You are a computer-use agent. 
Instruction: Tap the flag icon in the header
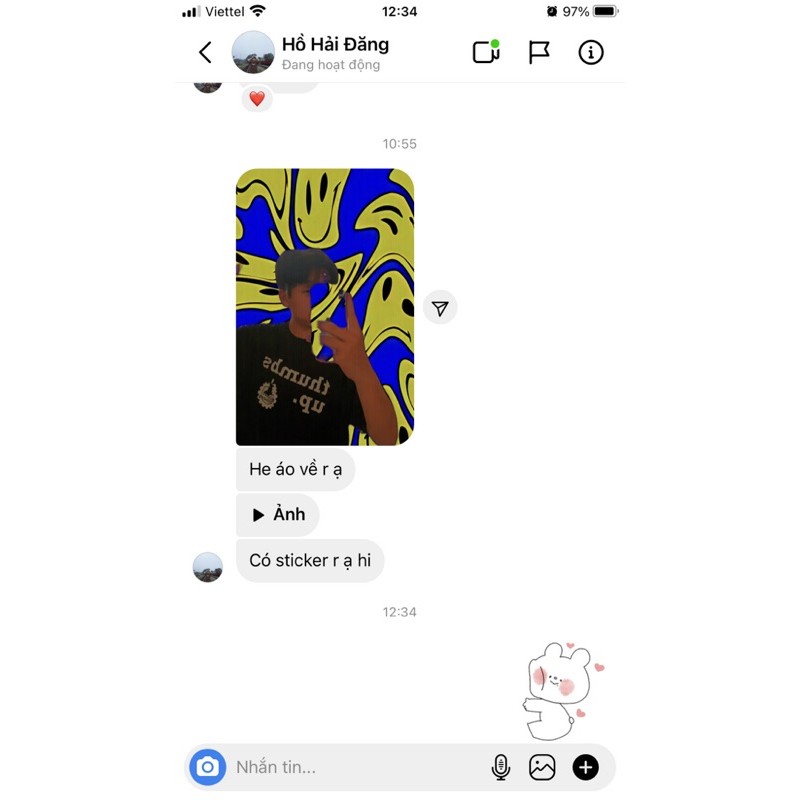click(539, 52)
